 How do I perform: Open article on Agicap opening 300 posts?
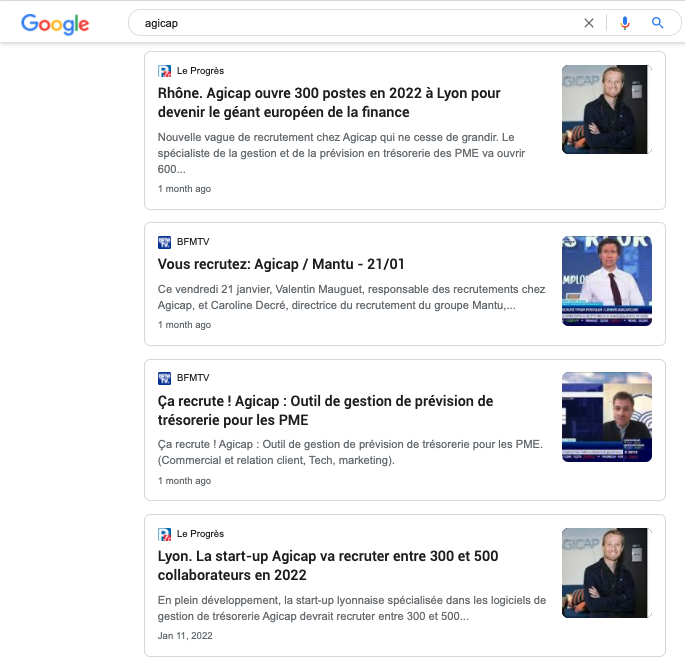click(x=329, y=102)
